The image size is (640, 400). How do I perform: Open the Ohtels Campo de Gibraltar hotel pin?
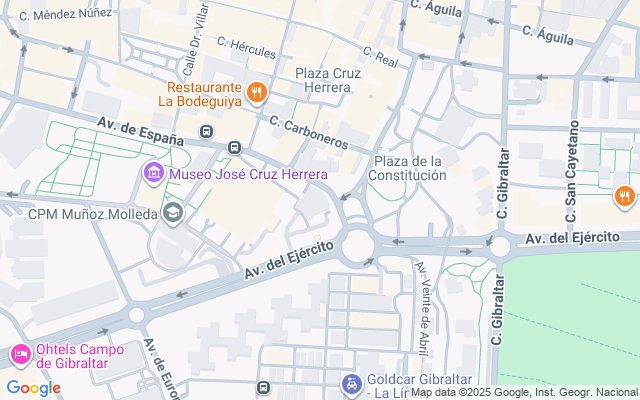[20, 355]
